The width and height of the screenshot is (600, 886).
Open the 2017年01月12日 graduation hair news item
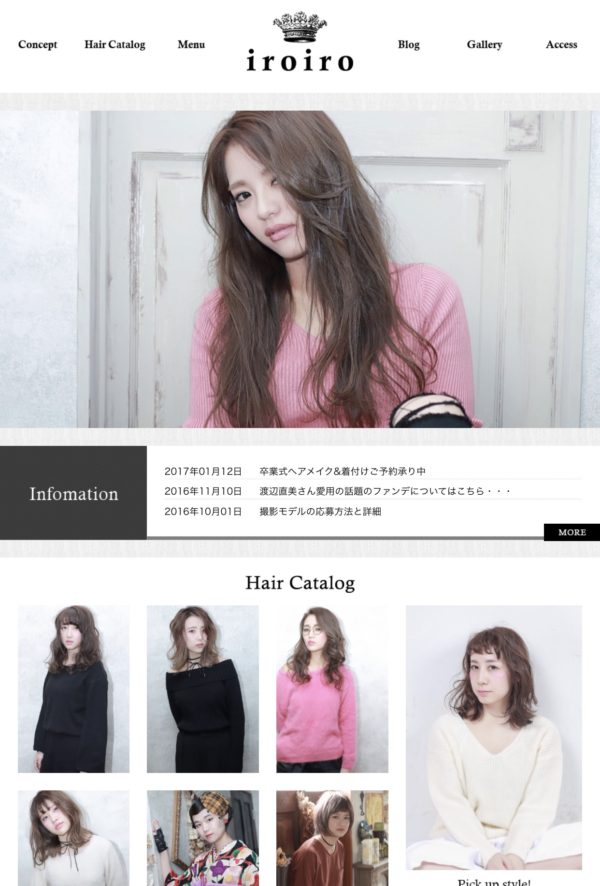pos(343,471)
